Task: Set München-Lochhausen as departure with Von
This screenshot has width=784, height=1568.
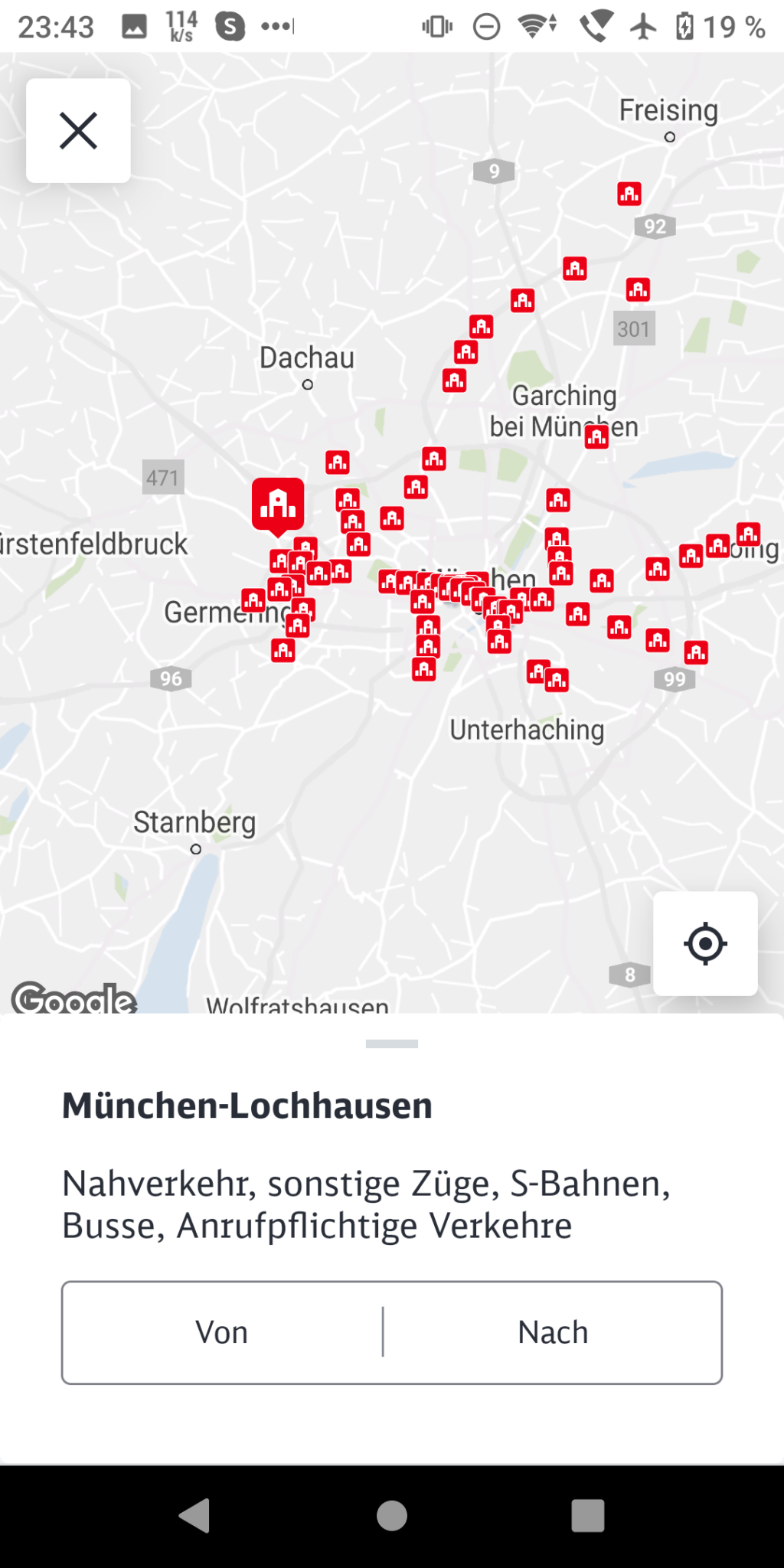Action: pyautogui.click(x=222, y=1332)
